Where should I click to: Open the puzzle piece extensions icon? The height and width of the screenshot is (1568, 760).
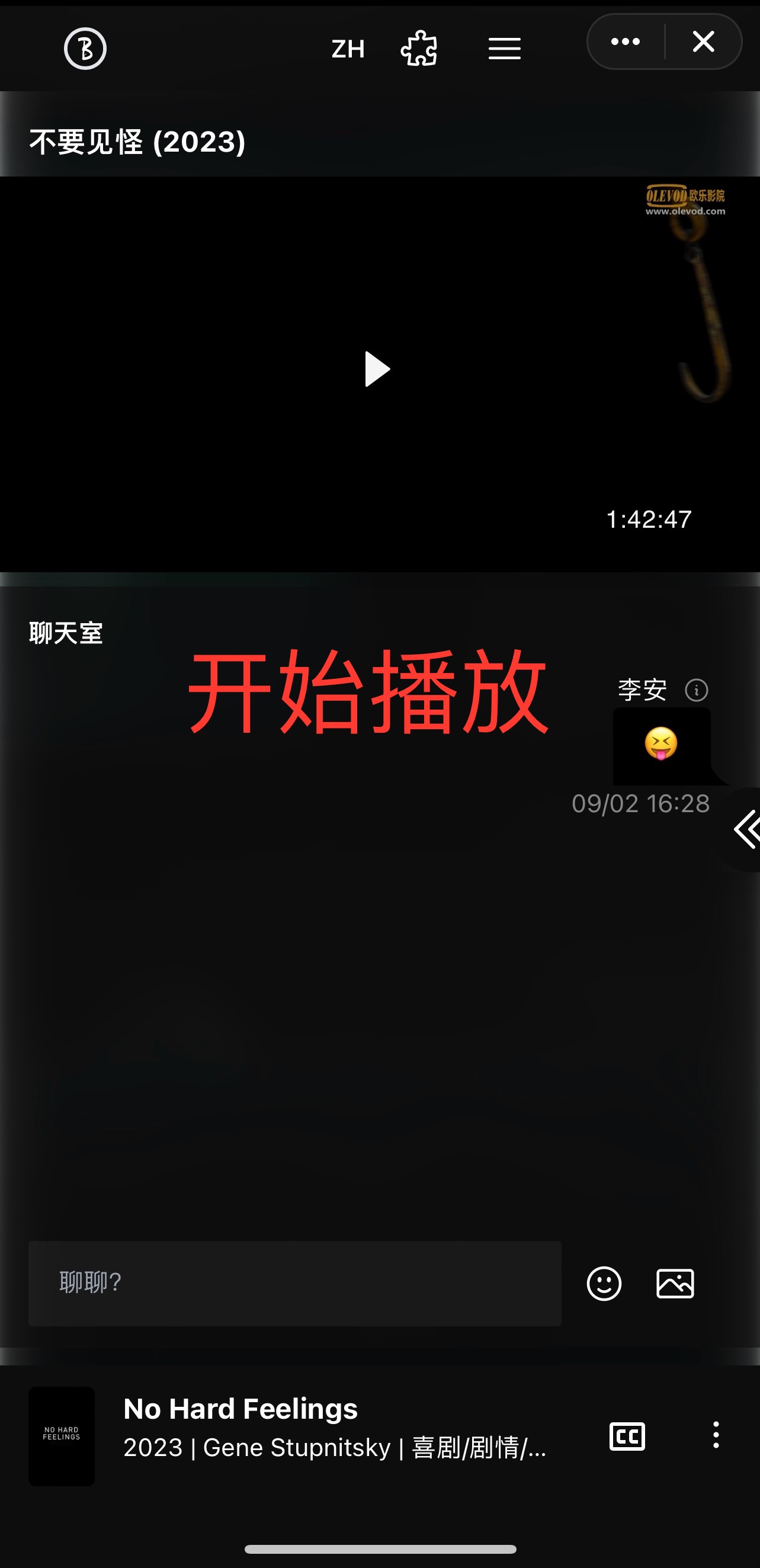click(x=419, y=49)
